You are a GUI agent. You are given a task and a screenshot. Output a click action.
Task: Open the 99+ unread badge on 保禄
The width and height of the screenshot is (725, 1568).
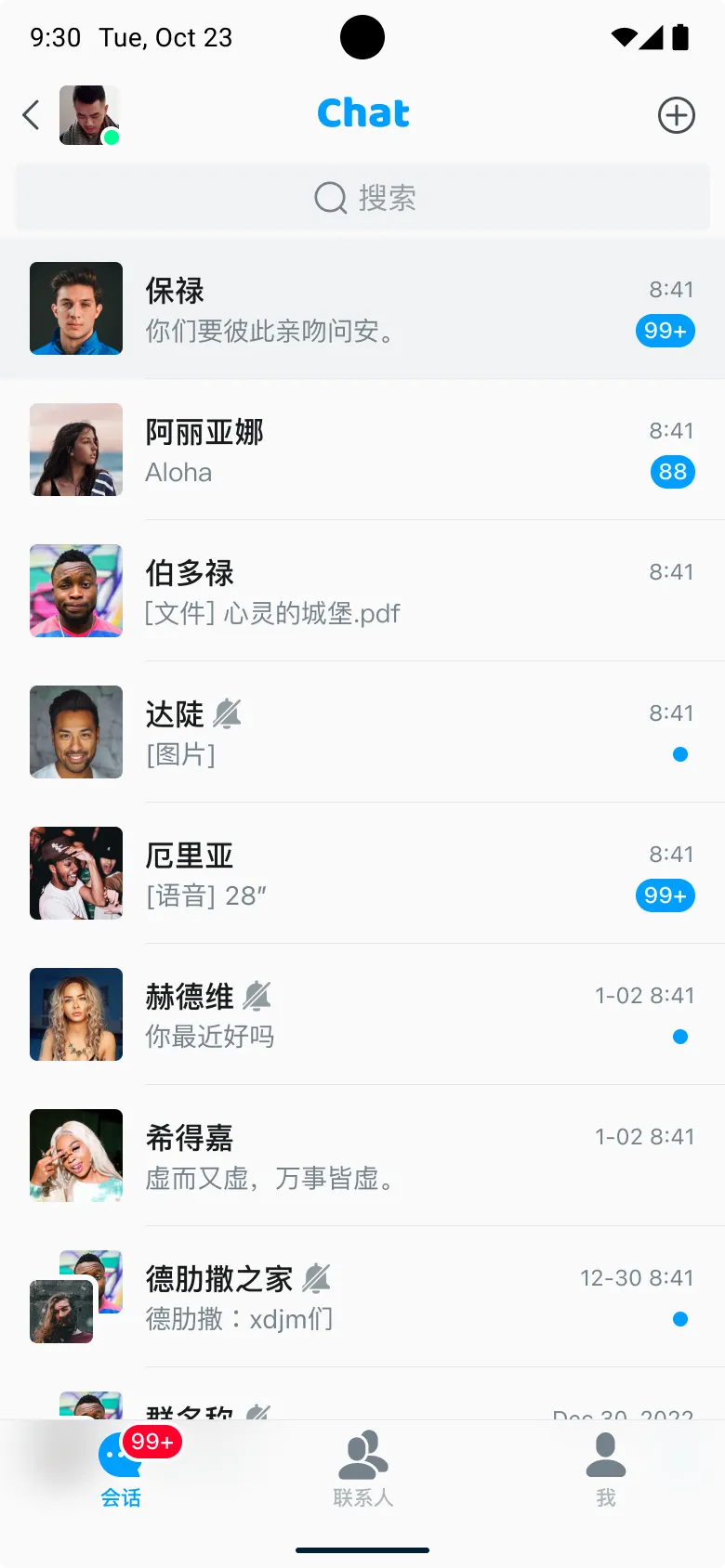pyautogui.click(x=665, y=331)
